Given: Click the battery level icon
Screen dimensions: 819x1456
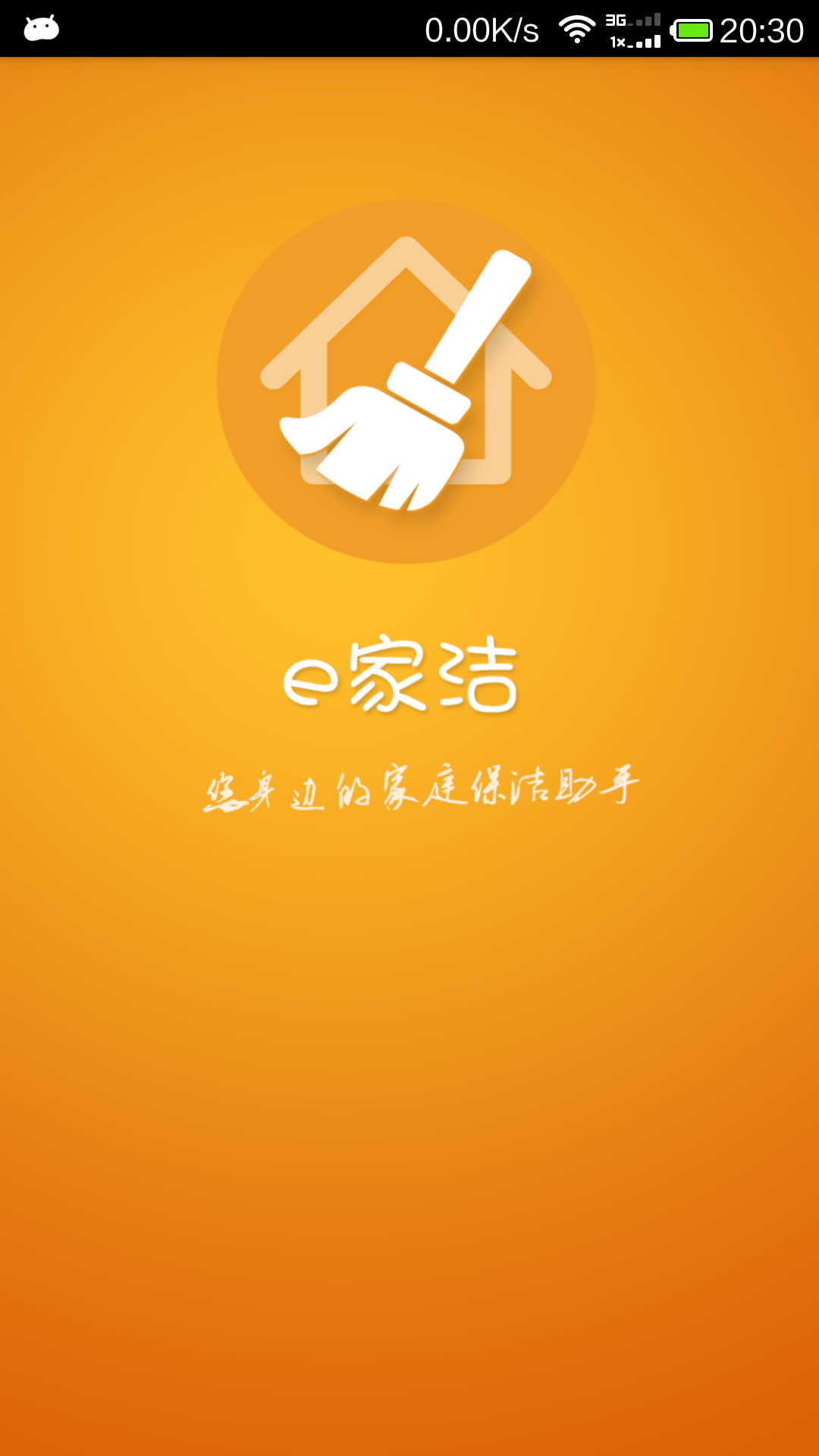Looking at the screenshot, I should tap(692, 29).
